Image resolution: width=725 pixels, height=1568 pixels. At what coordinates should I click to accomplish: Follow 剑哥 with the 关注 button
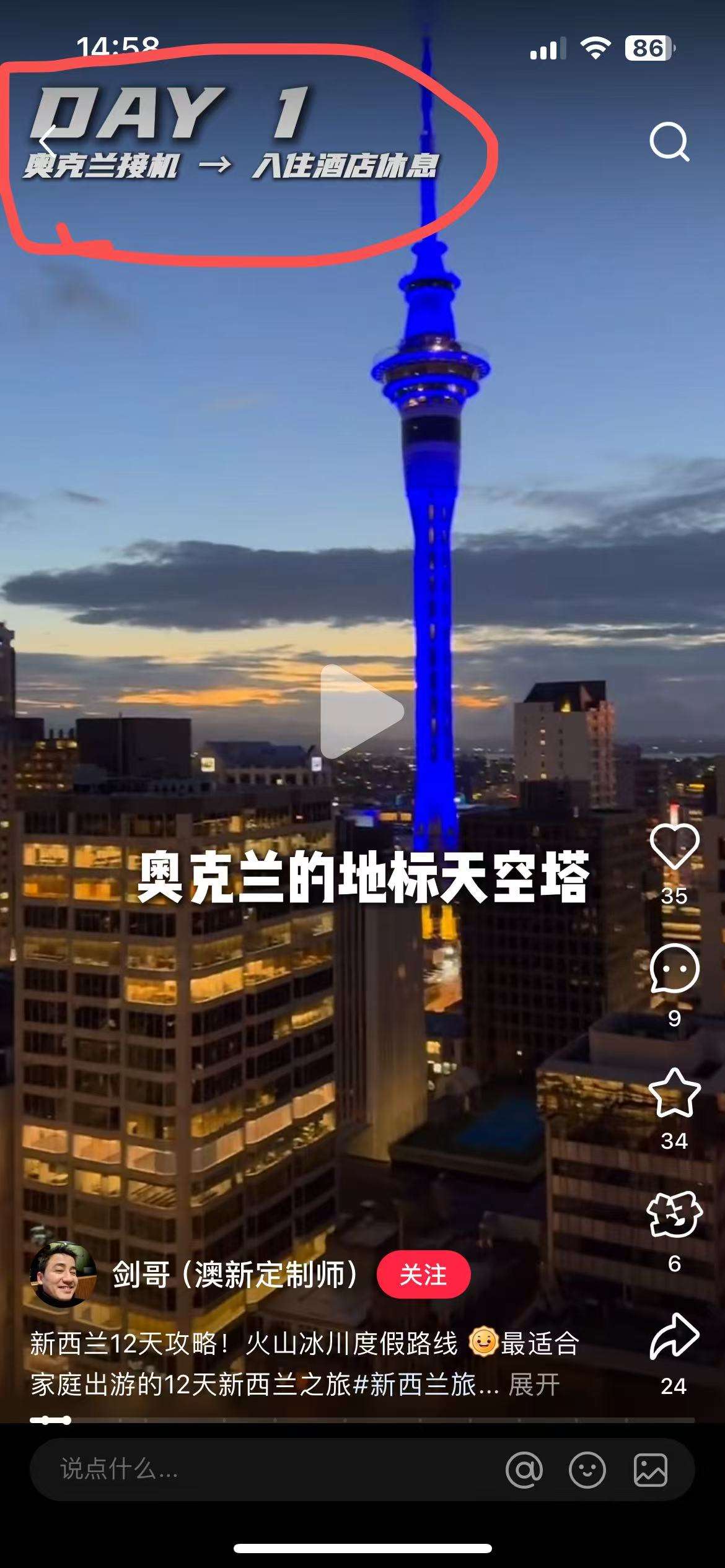point(423,1274)
